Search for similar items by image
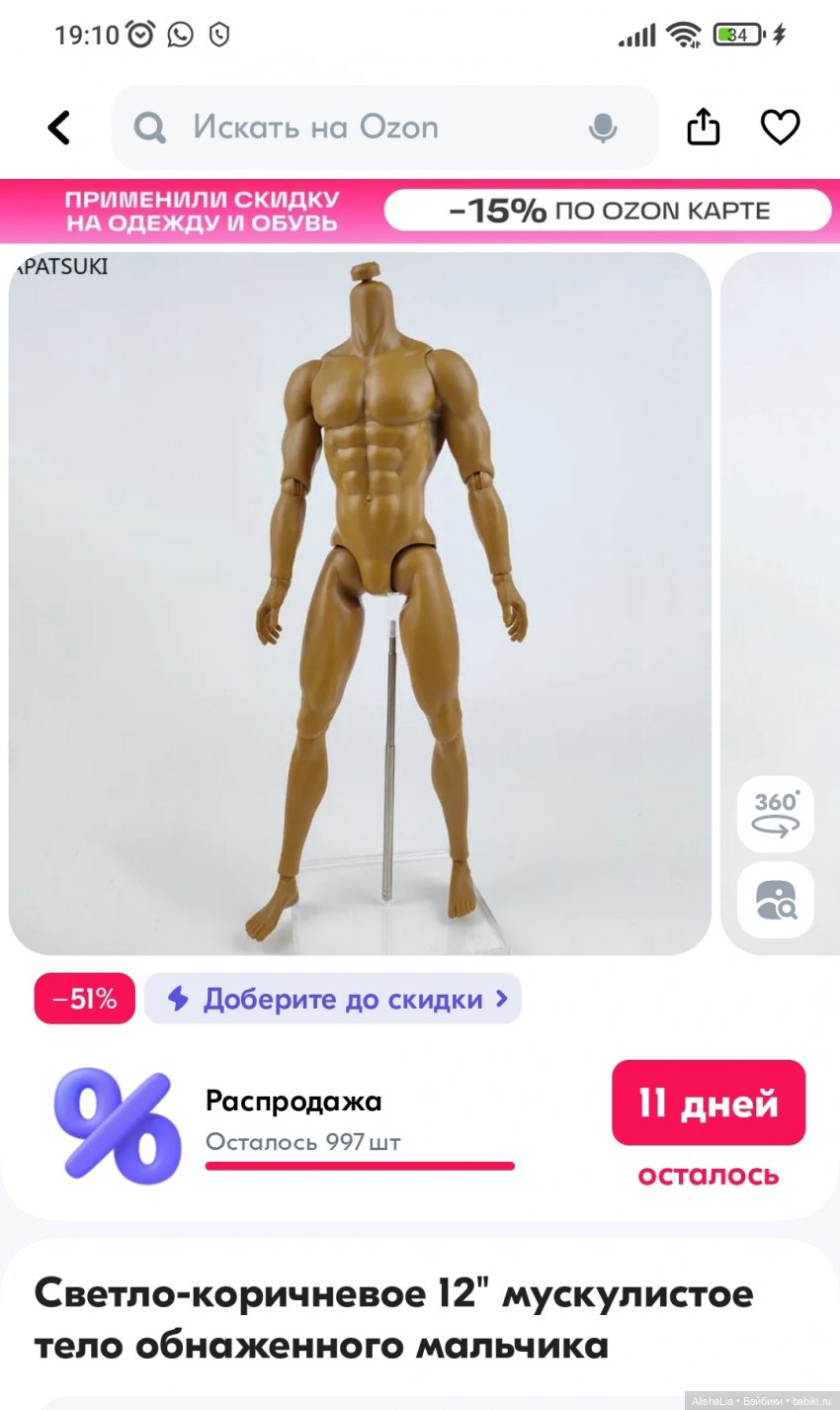The width and height of the screenshot is (840, 1410). (x=776, y=900)
